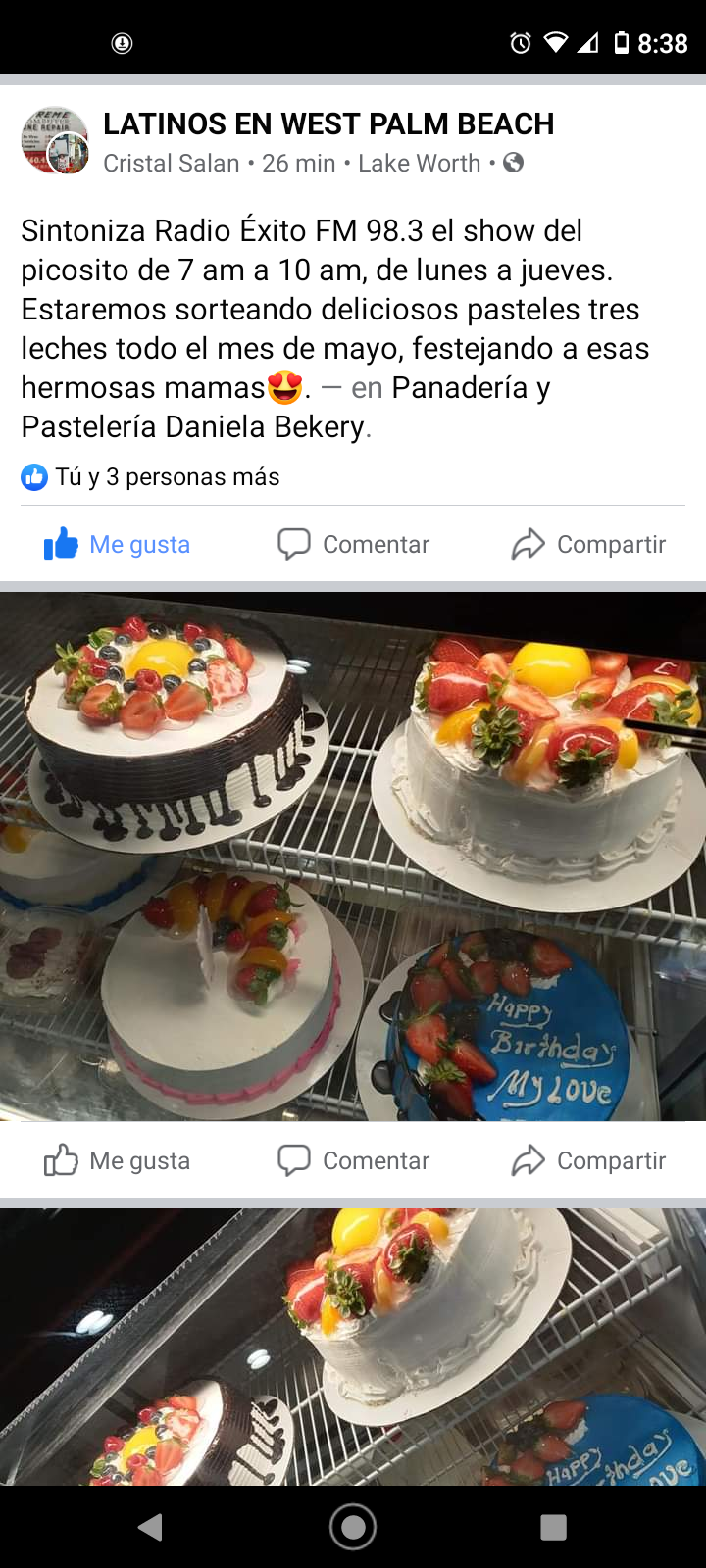706x1568 pixels.
Task: Unlike the post with blue Me gusta
Action: (x=118, y=544)
